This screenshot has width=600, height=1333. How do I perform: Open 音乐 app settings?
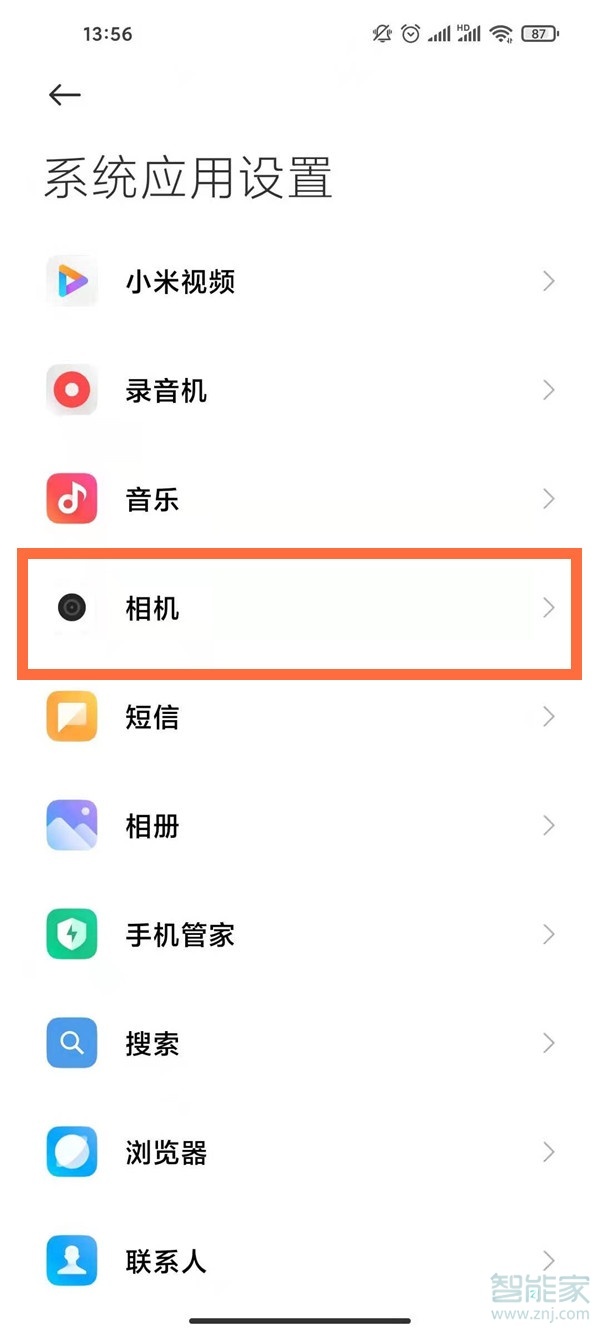[300, 499]
